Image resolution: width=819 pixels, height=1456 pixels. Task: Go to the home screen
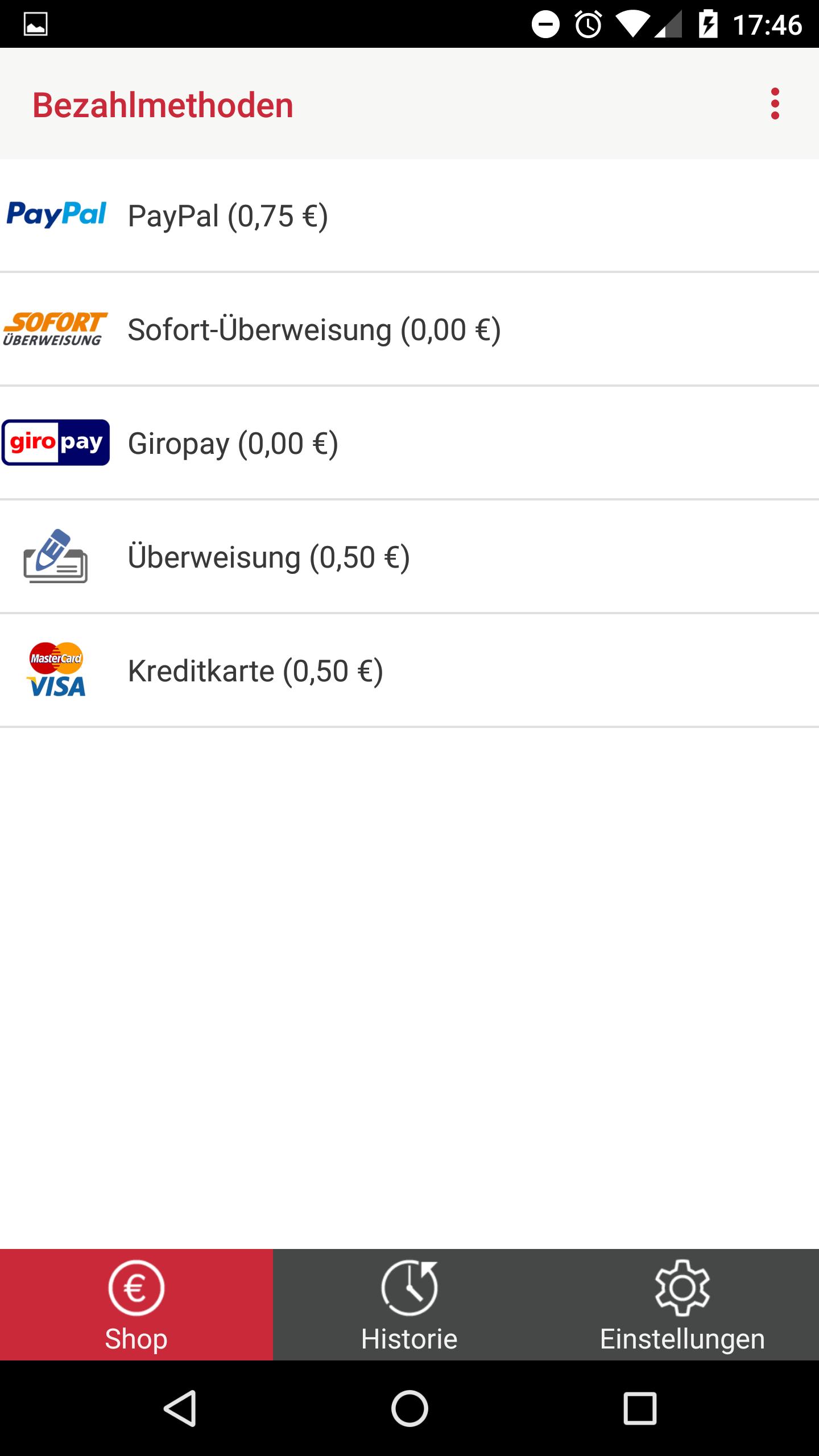(409, 1408)
